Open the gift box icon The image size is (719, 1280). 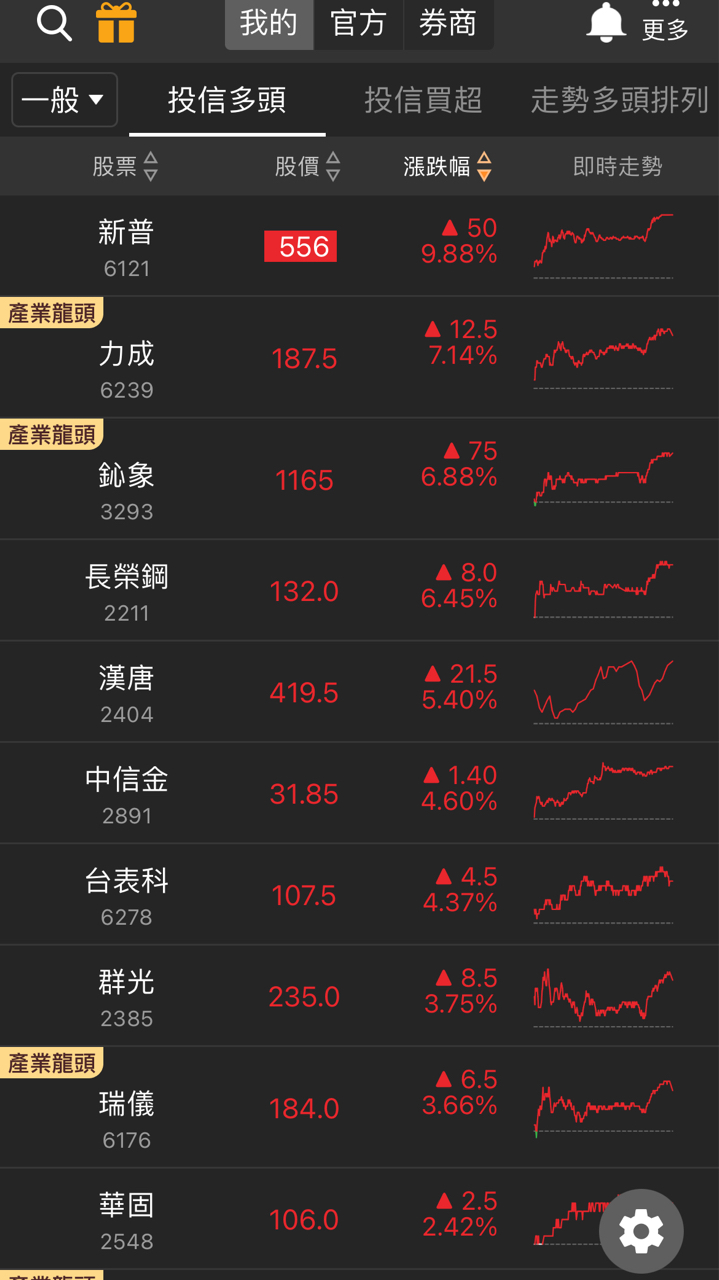pos(116,22)
